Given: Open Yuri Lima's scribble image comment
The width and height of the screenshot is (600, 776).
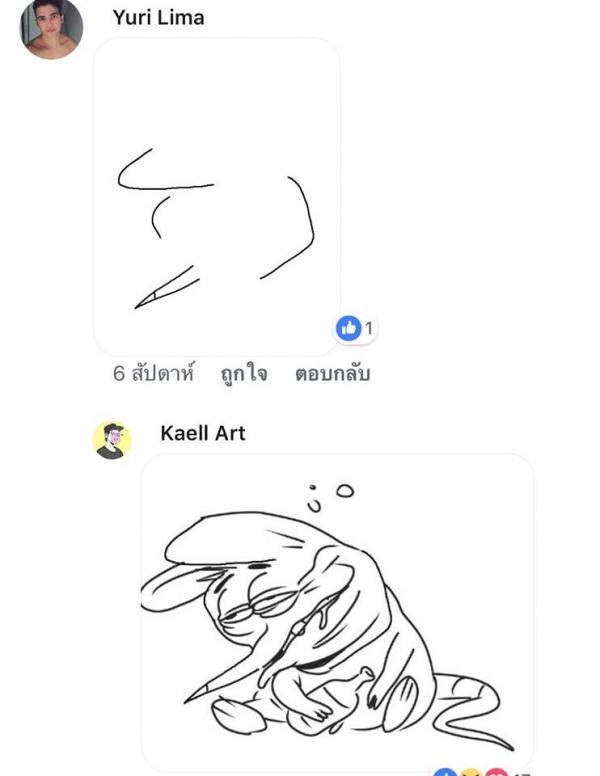Looking at the screenshot, I should point(217,197).
